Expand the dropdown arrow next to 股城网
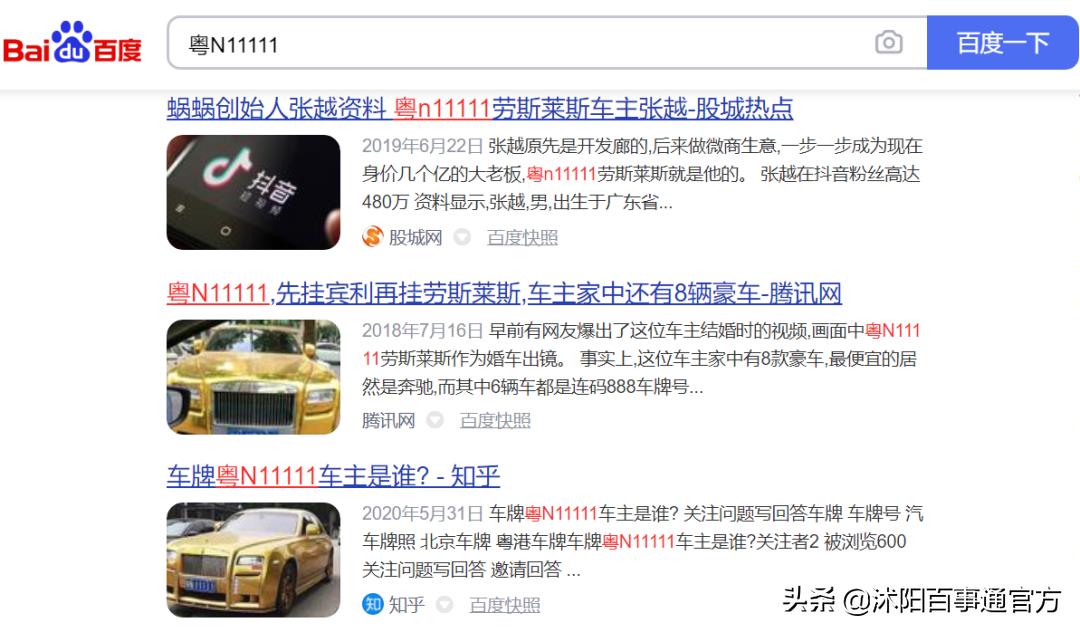 [462, 237]
